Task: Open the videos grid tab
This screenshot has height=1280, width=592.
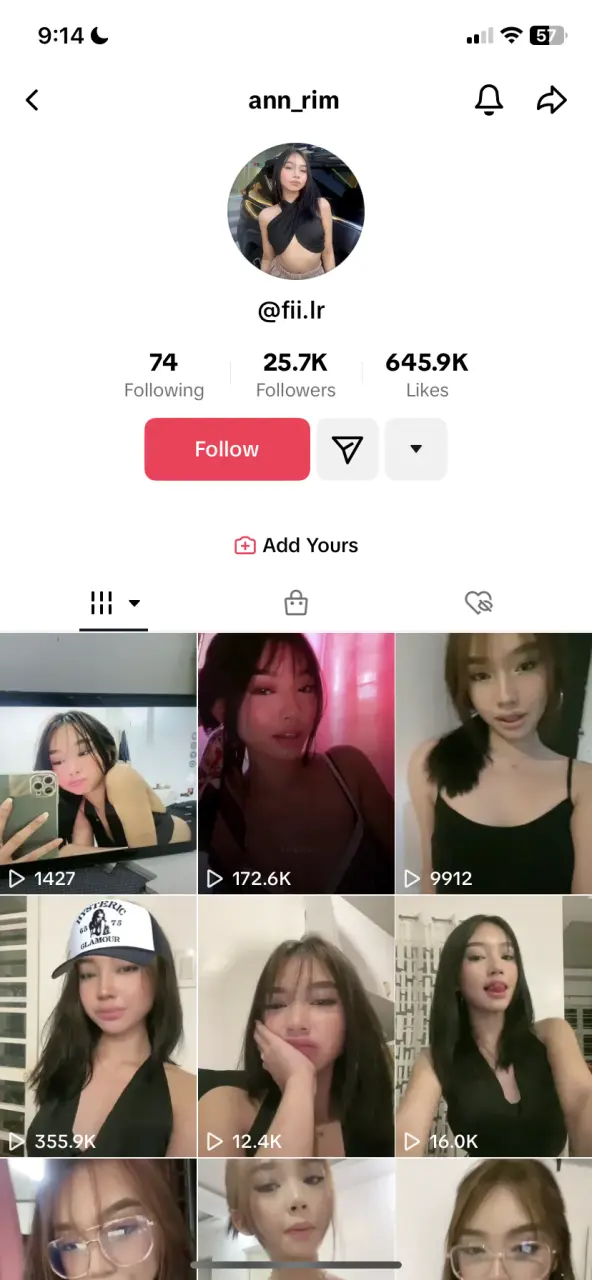Action: (114, 603)
